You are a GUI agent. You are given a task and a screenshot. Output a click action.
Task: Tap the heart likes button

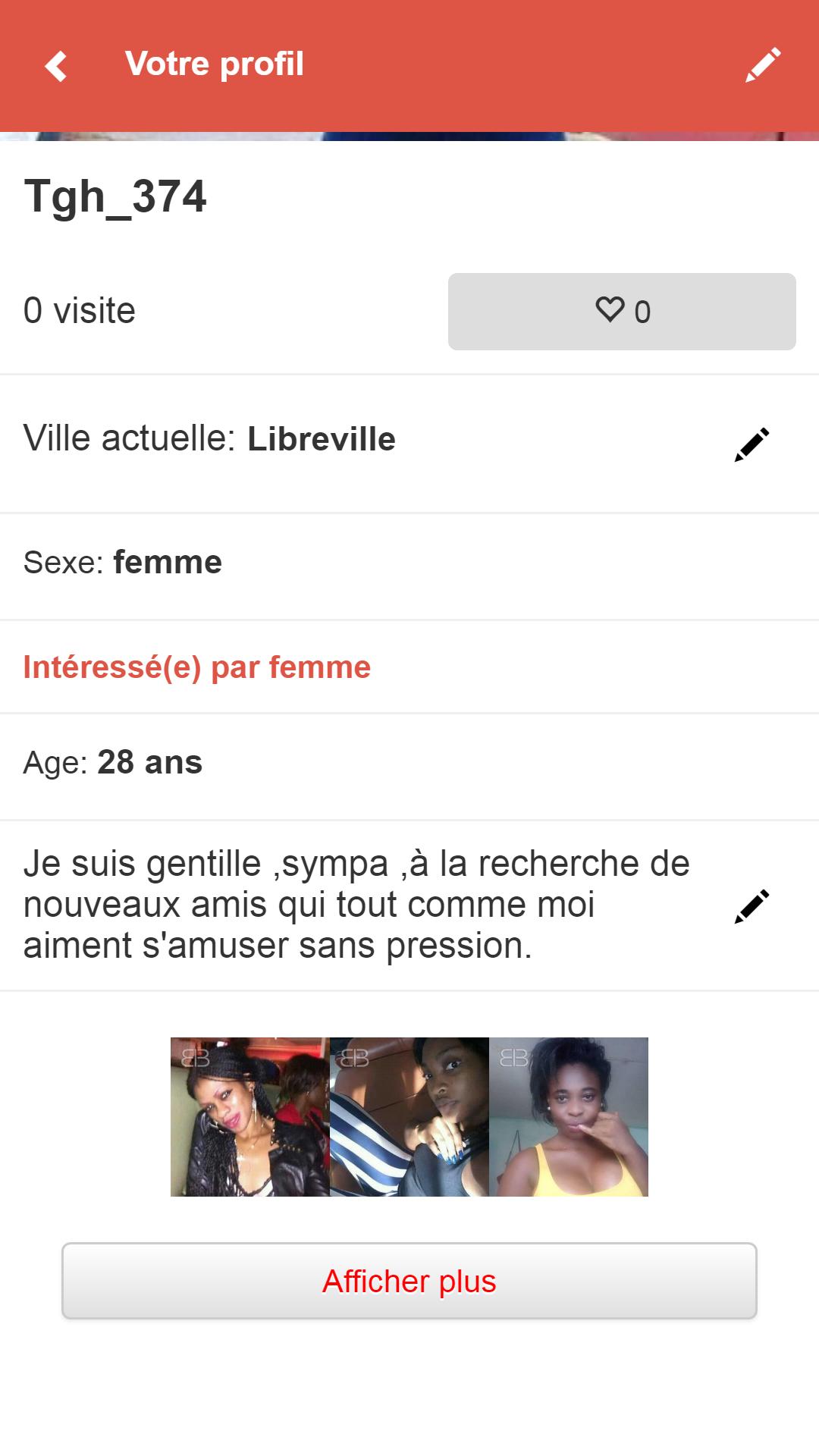click(x=622, y=312)
